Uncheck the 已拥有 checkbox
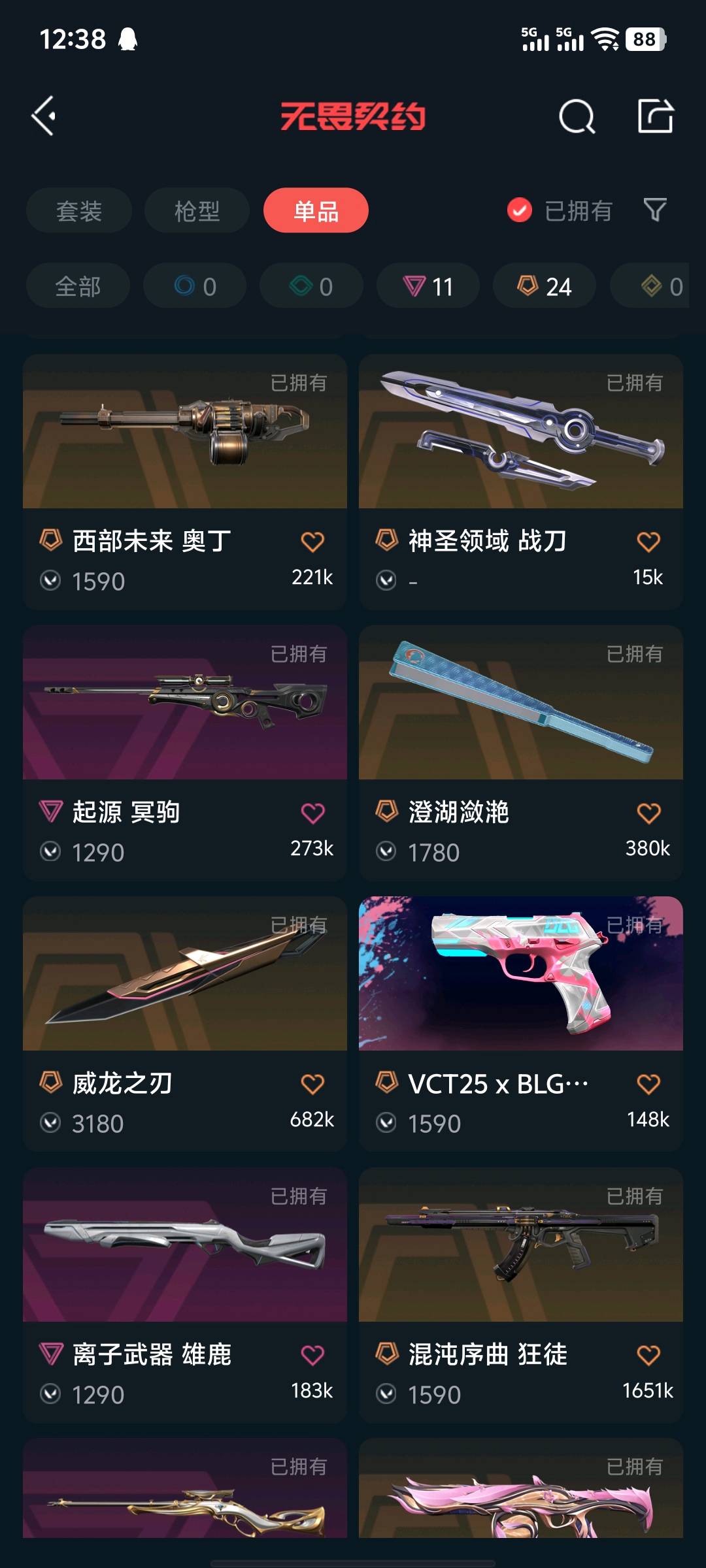This screenshot has width=706, height=1568. (x=520, y=210)
